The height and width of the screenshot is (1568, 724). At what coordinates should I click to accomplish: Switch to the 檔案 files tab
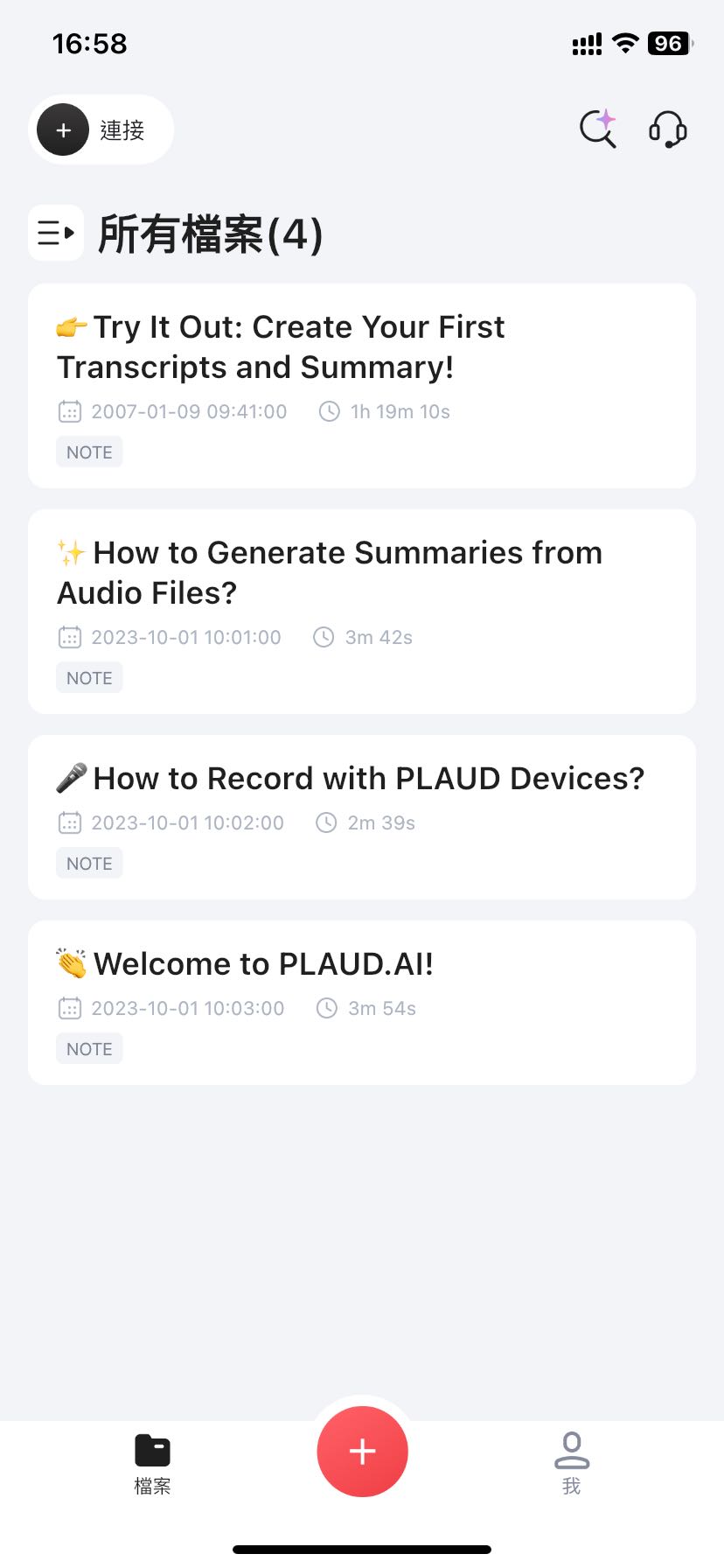[152, 1463]
